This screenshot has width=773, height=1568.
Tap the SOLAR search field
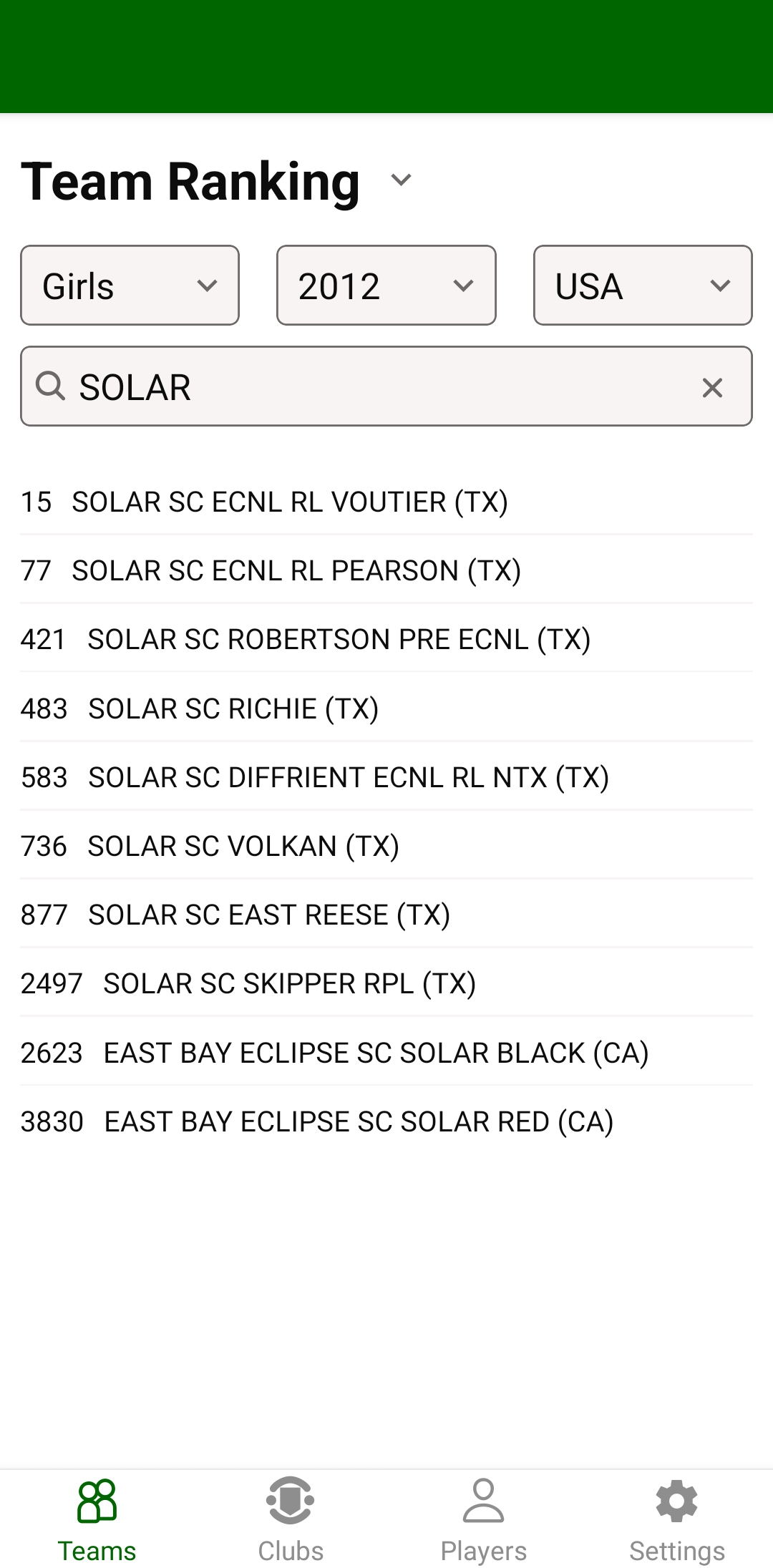pos(372,387)
